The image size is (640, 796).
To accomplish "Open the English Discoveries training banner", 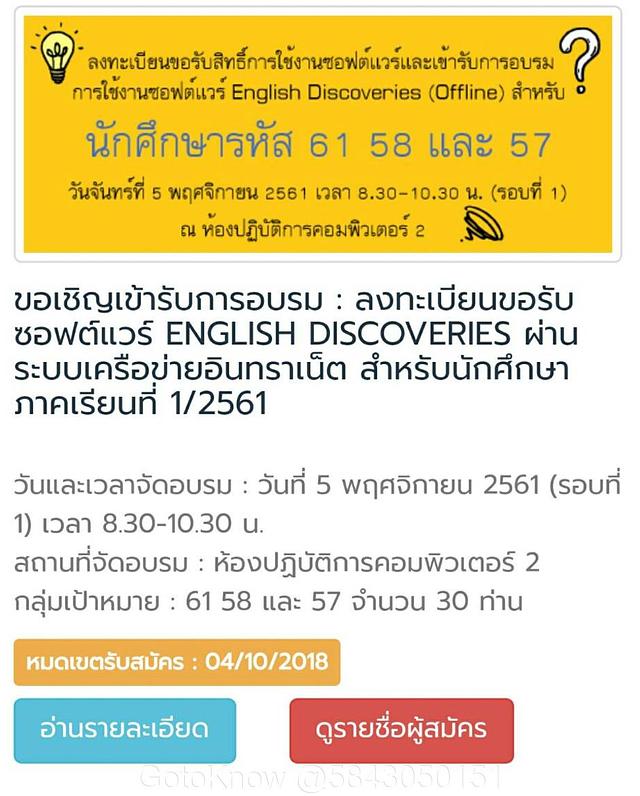I will (x=320, y=133).
